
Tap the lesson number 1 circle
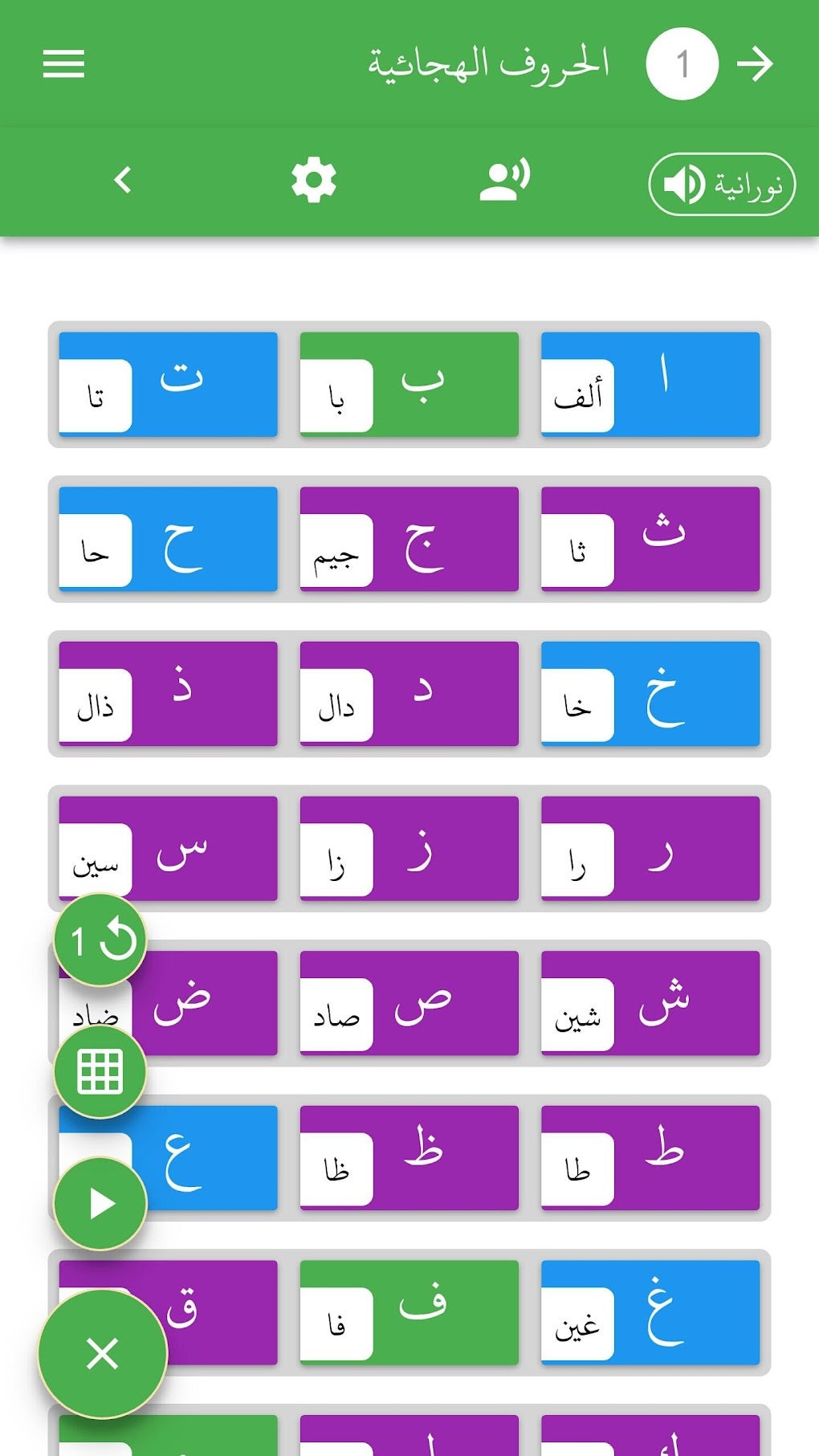(682, 64)
